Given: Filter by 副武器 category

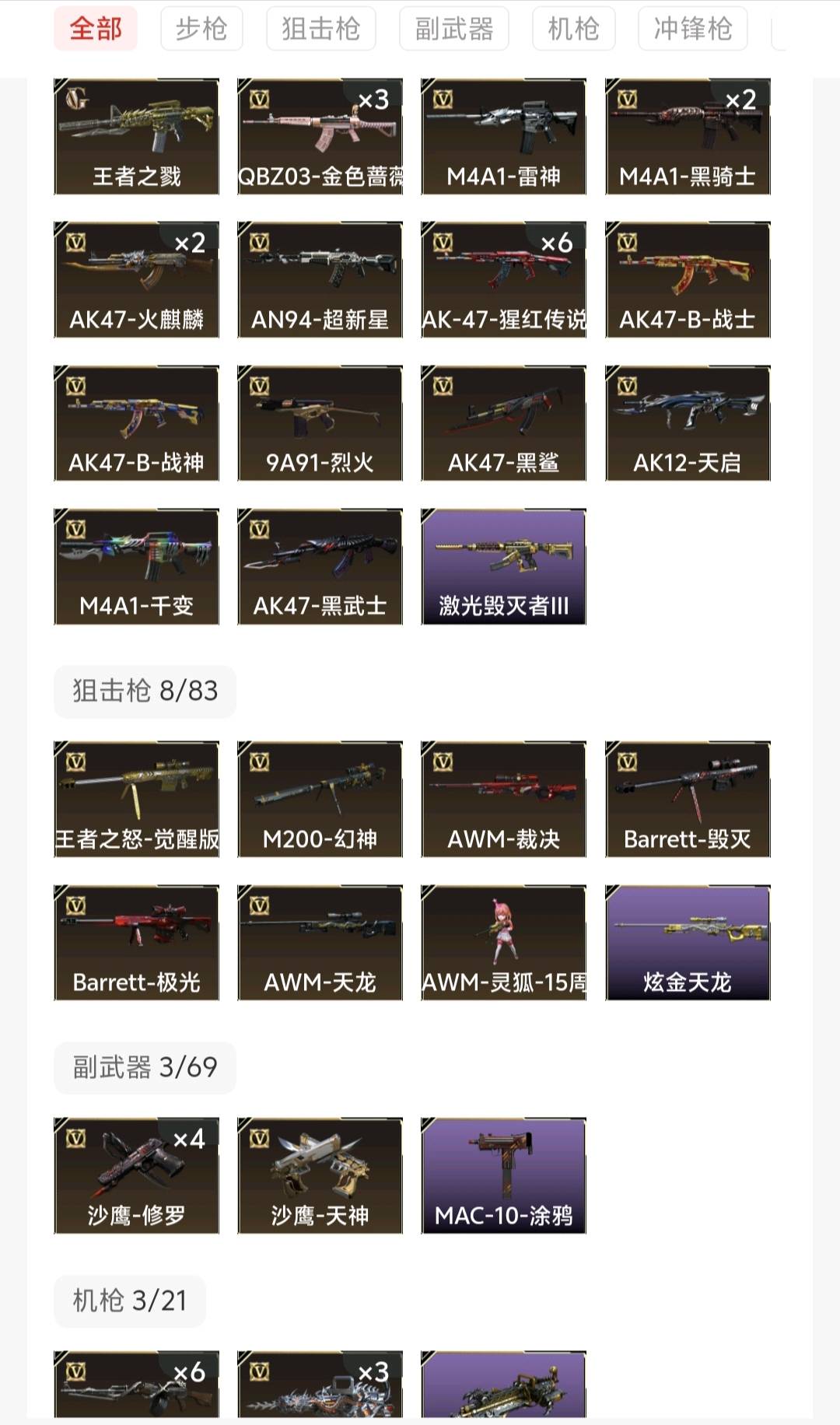Looking at the screenshot, I should (453, 29).
